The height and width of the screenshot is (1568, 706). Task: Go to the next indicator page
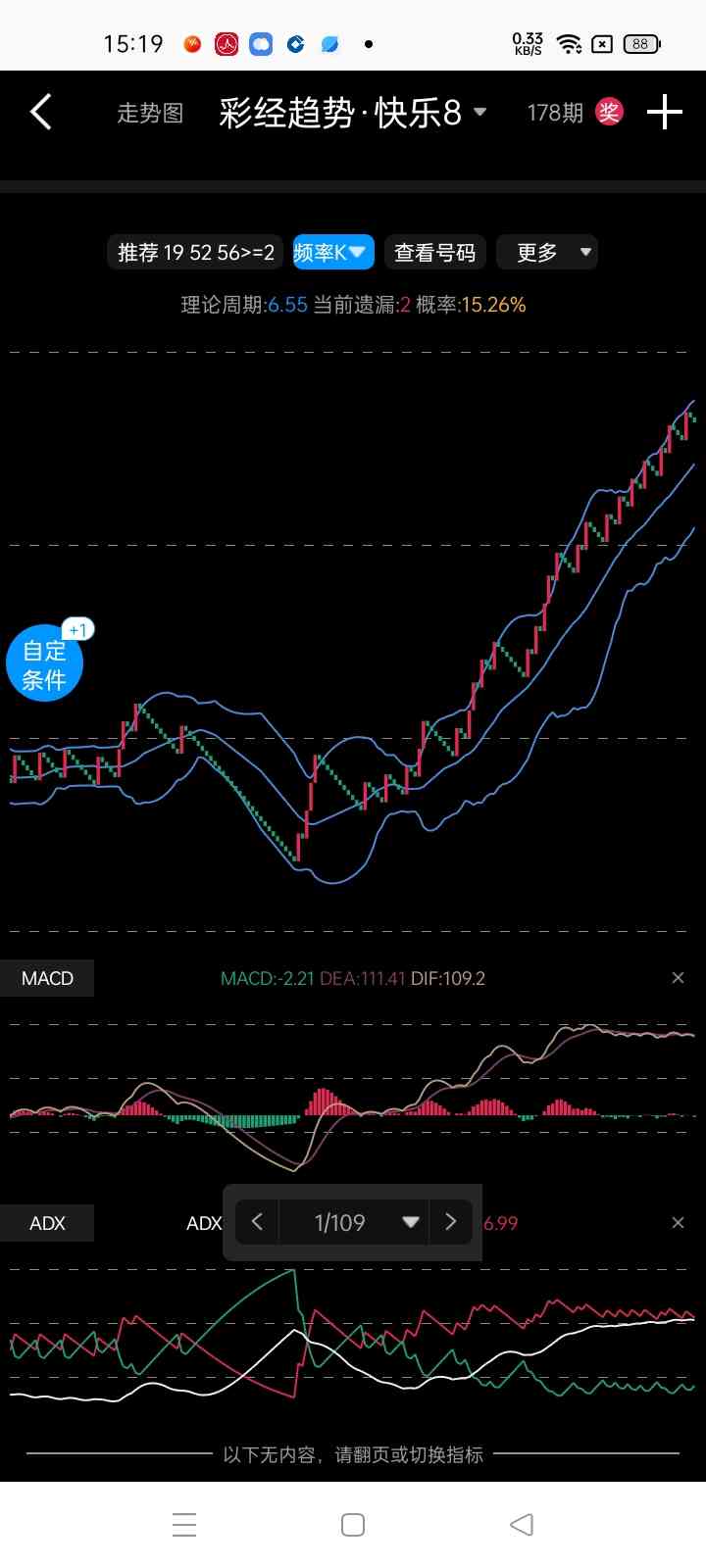pos(451,1222)
